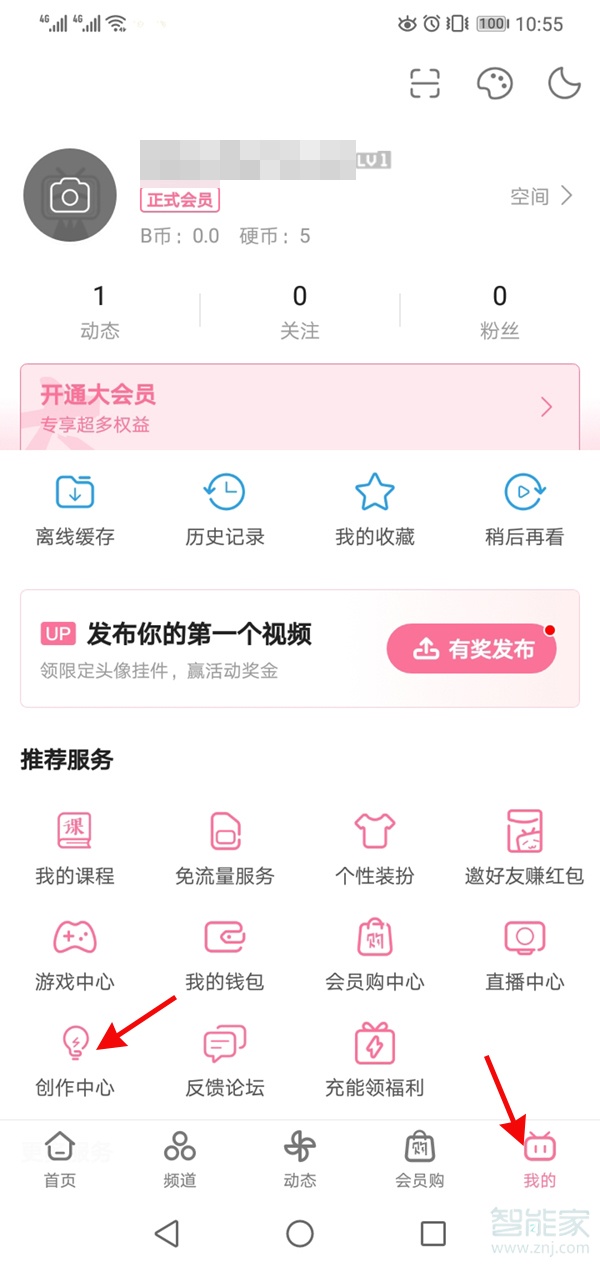This screenshot has height=1267, width=600.
Task: Open the theme palette settings
Action: click(494, 84)
